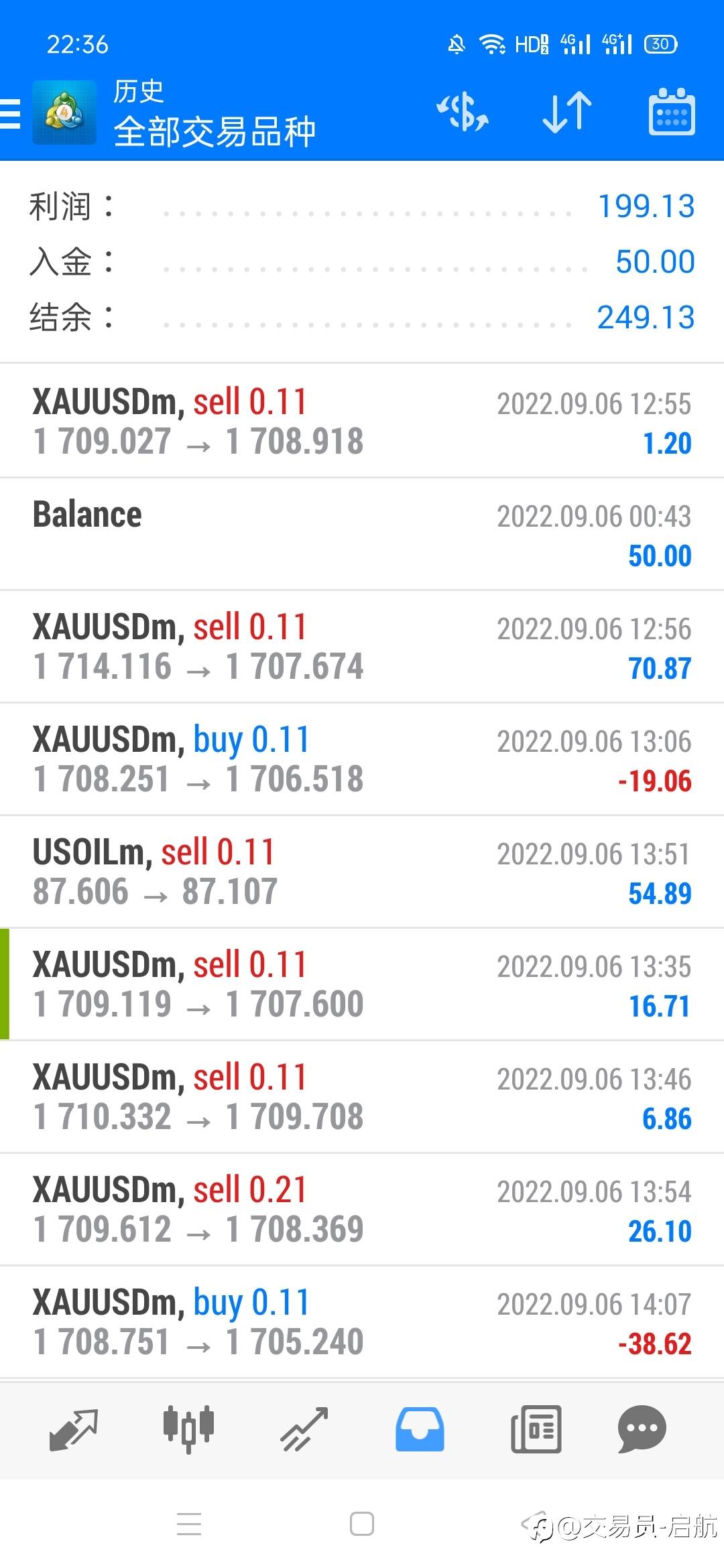Switch to the Trade tab
The width and height of the screenshot is (724, 1568).
[304, 1429]
